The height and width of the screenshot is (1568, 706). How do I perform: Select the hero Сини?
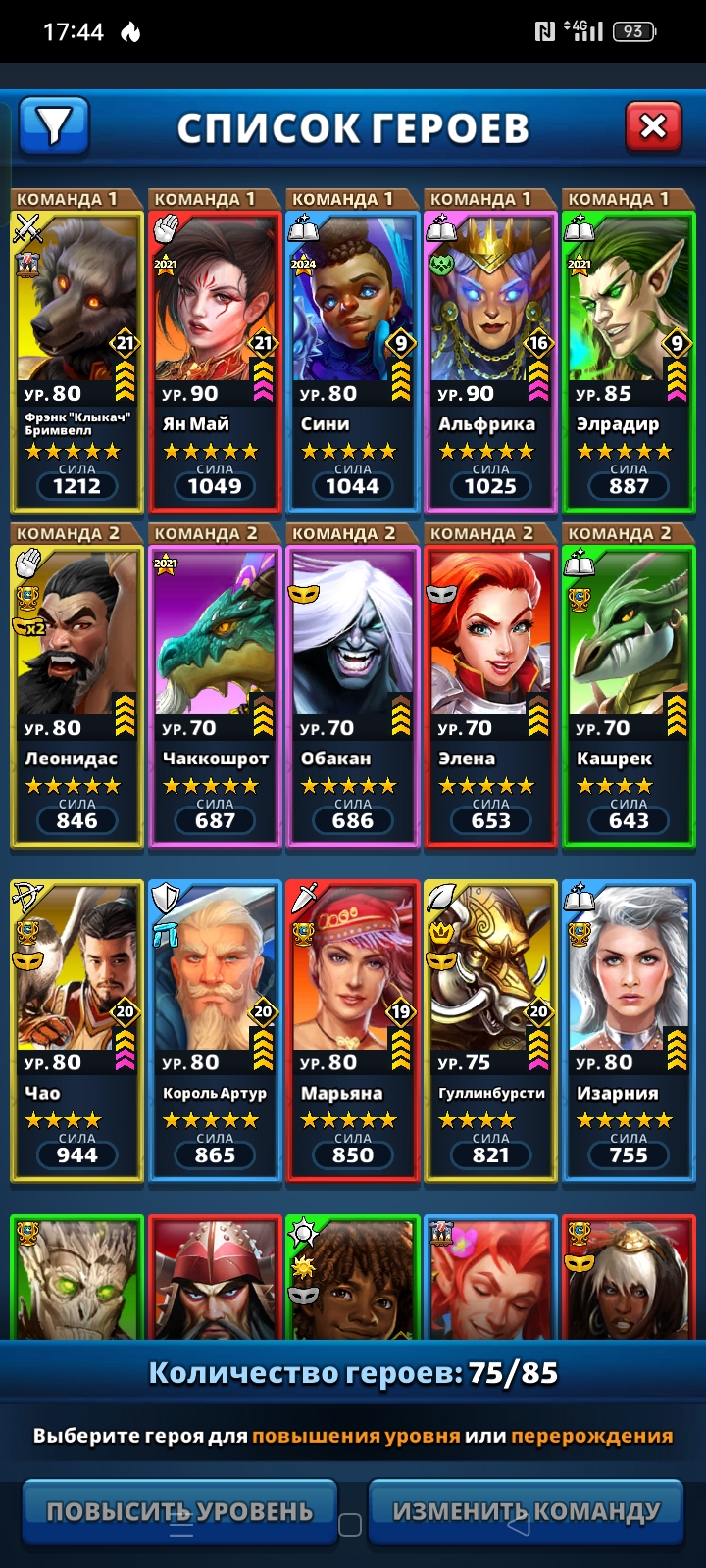[352, 353]
